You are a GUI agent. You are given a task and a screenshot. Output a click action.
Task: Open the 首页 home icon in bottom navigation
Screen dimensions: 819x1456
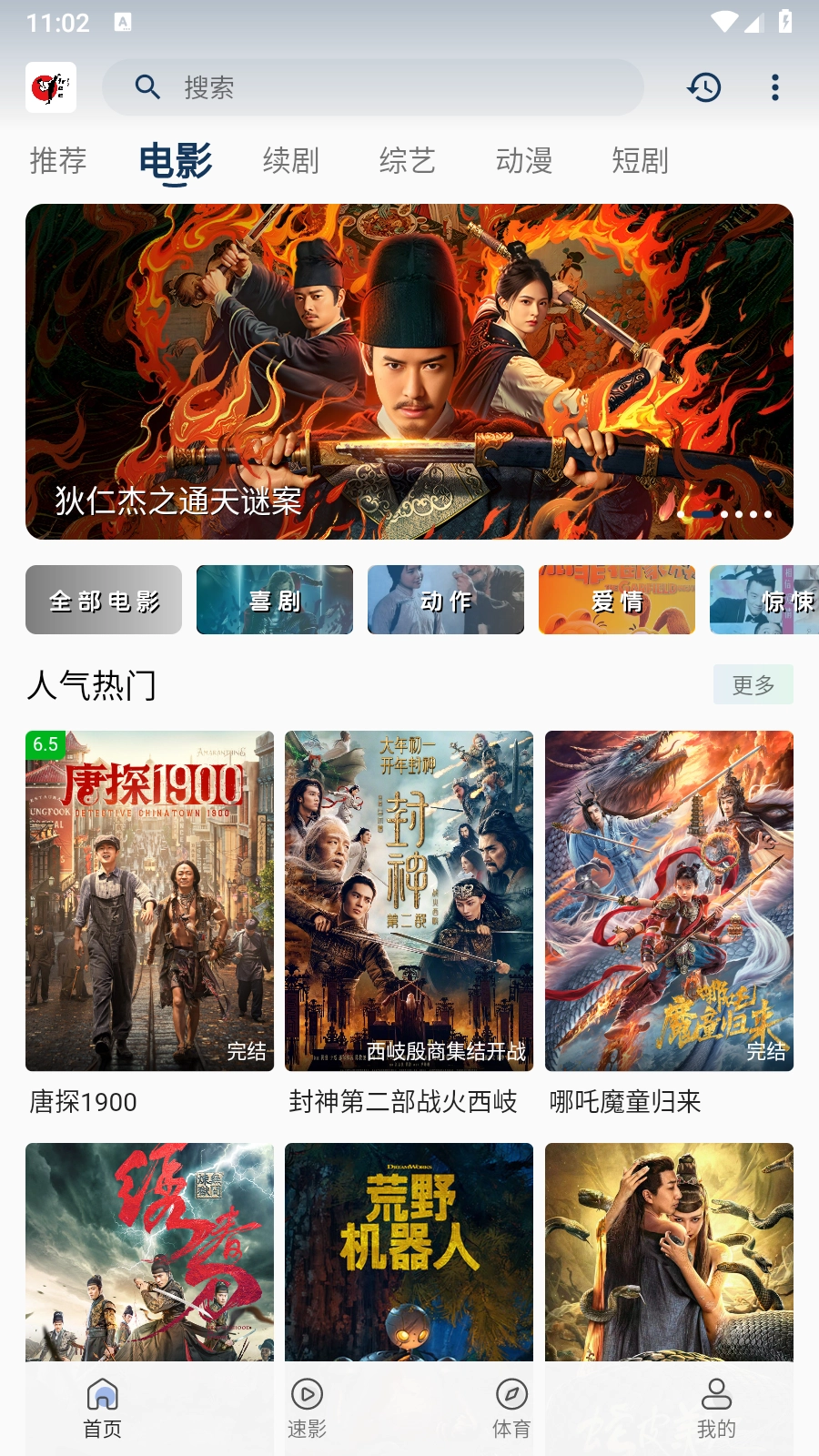102,1392
